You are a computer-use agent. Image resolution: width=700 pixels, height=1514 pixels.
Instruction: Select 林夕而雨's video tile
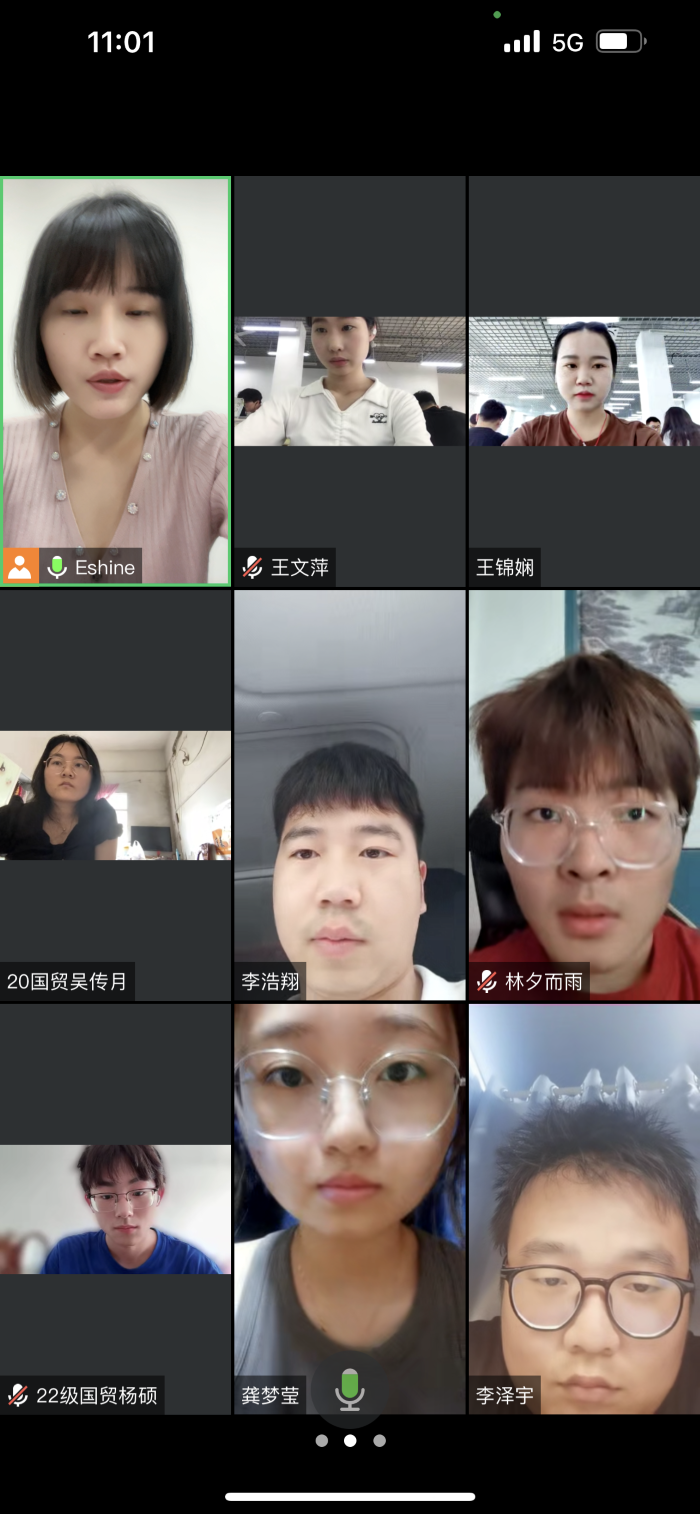tap(584, 795)
